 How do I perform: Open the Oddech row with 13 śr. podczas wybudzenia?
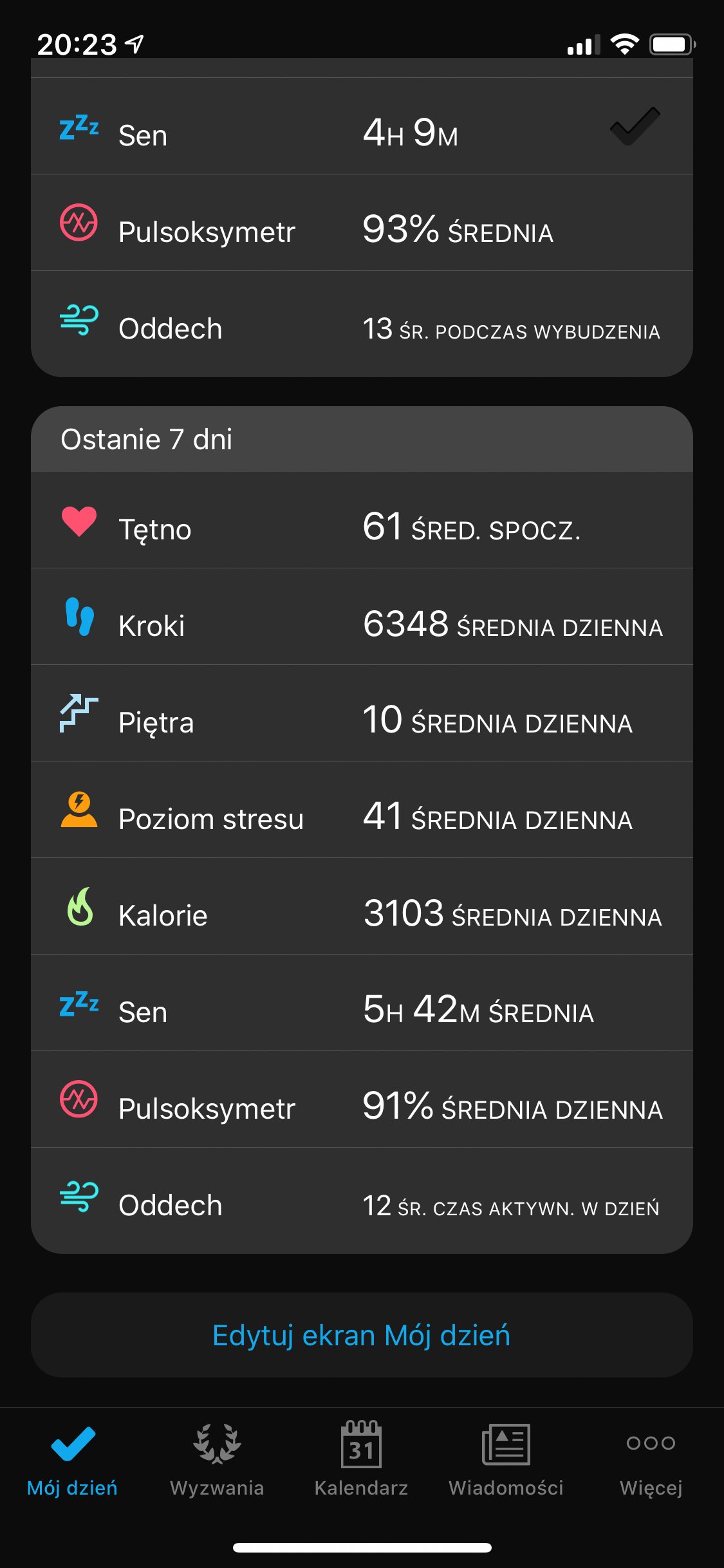pyautogui.click(x=362, y=324)
